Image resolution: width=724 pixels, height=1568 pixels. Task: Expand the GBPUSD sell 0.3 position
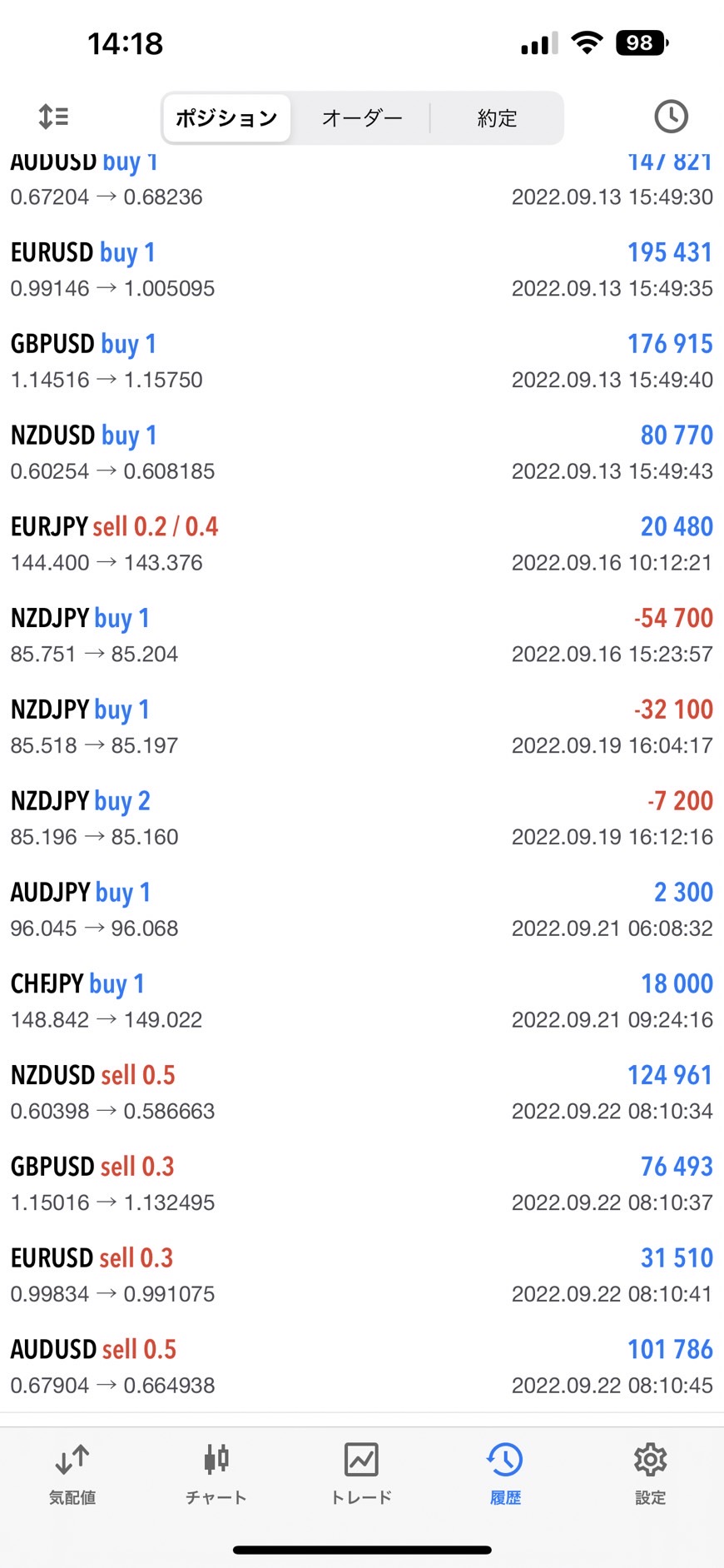(x=361, y=1184)
